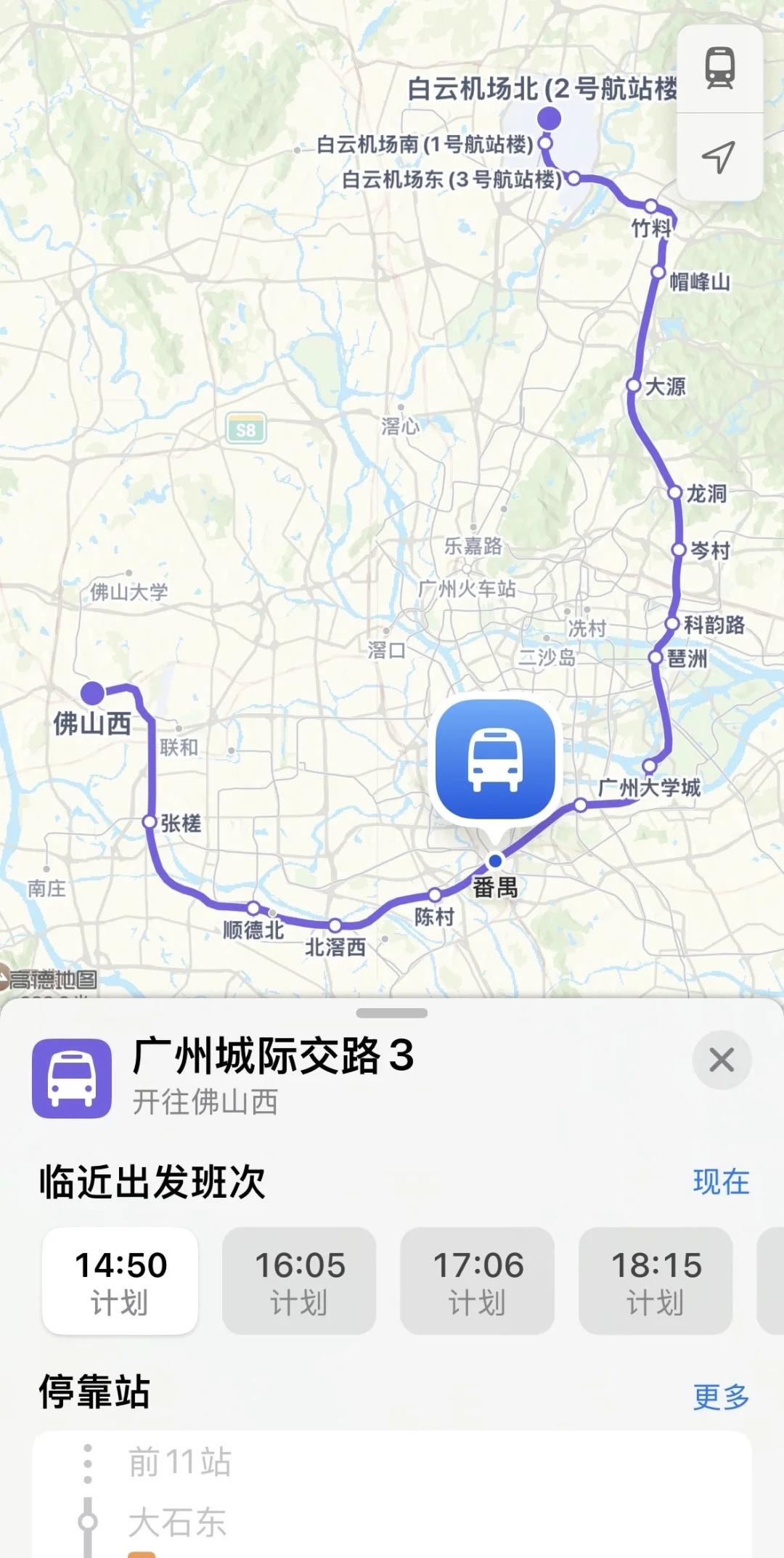
Task: Tap the terminus dot at 佛山西
Action: tap(93, 694)
